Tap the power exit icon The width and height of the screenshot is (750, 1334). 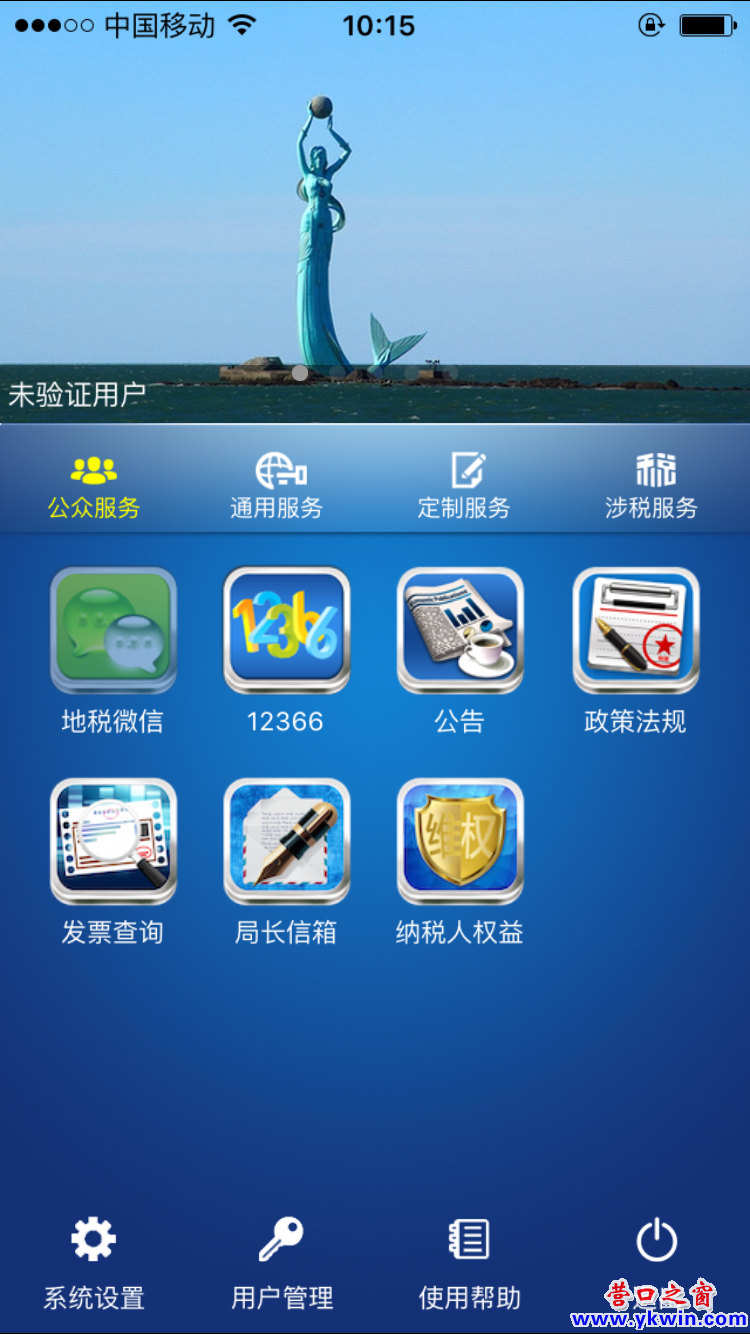click(657, 1243)
